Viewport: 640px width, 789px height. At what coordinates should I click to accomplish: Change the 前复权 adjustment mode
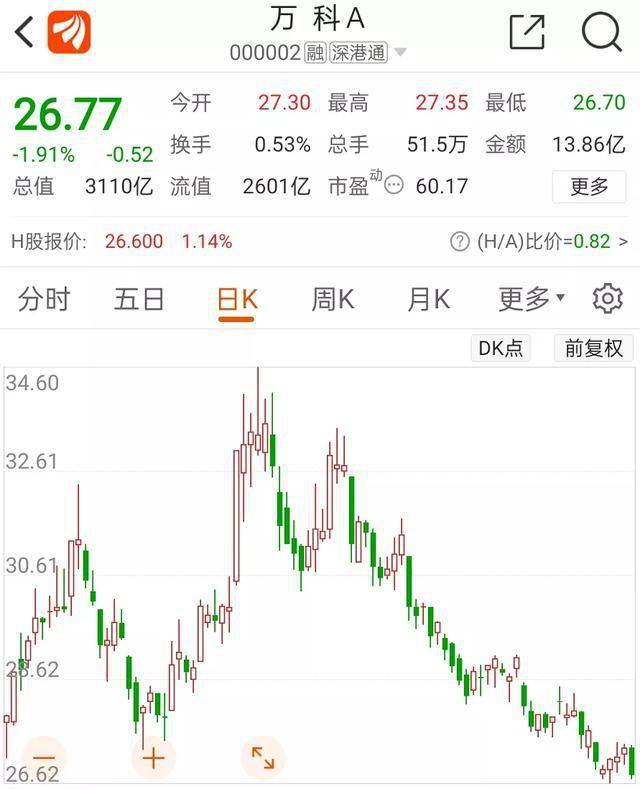coord(593,348)
